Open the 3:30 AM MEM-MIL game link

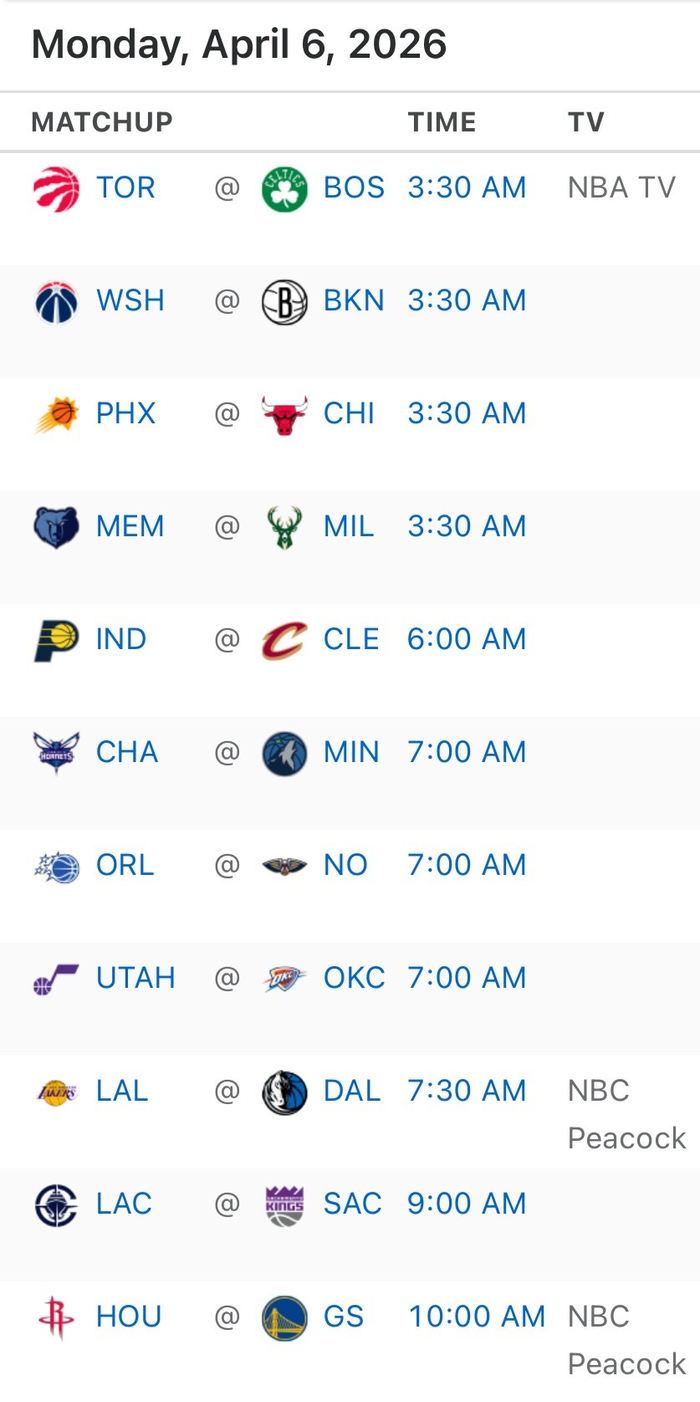click(x=466, y=527)
